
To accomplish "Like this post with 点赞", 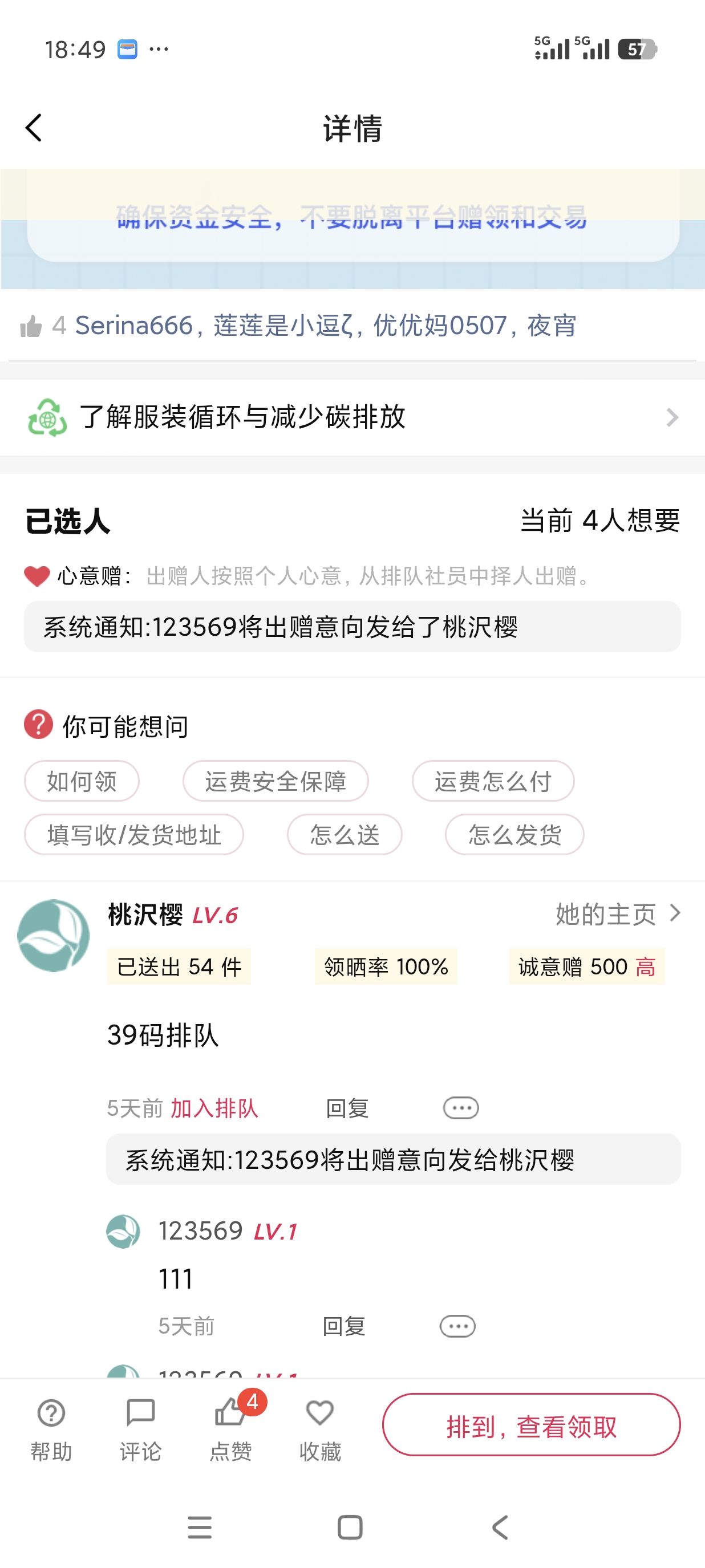I will pyautogui.click(x=231, y=1427).
